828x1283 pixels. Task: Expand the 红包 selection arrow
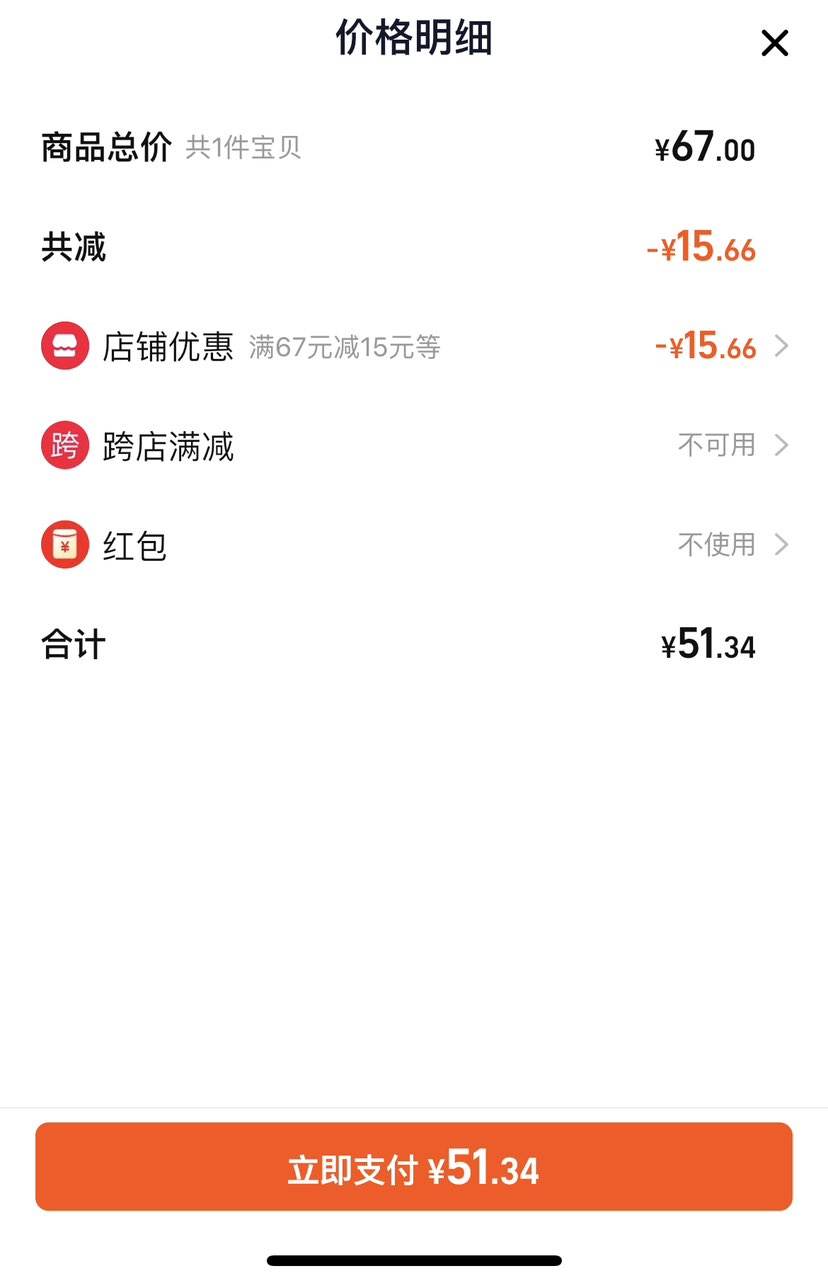(784, 544)
